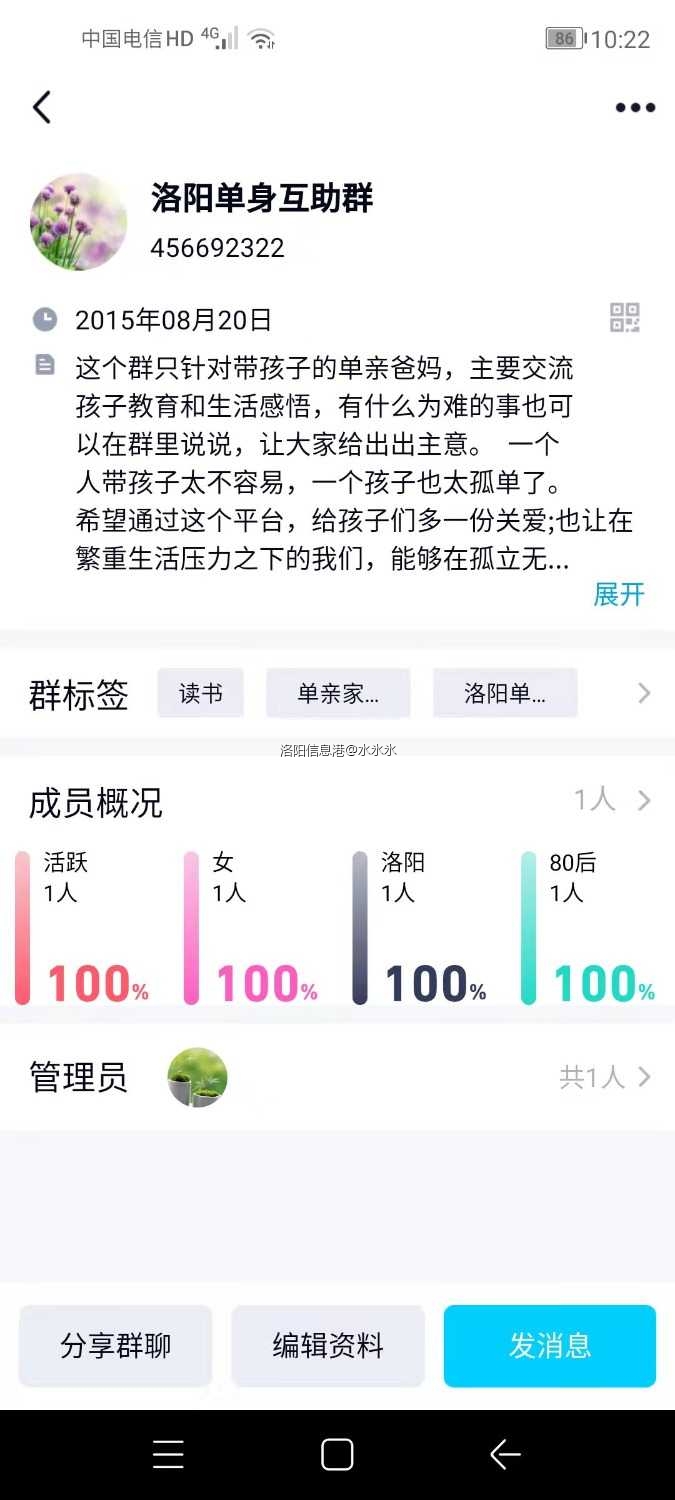Open the group QR code icon

click(x=625, y=318)
